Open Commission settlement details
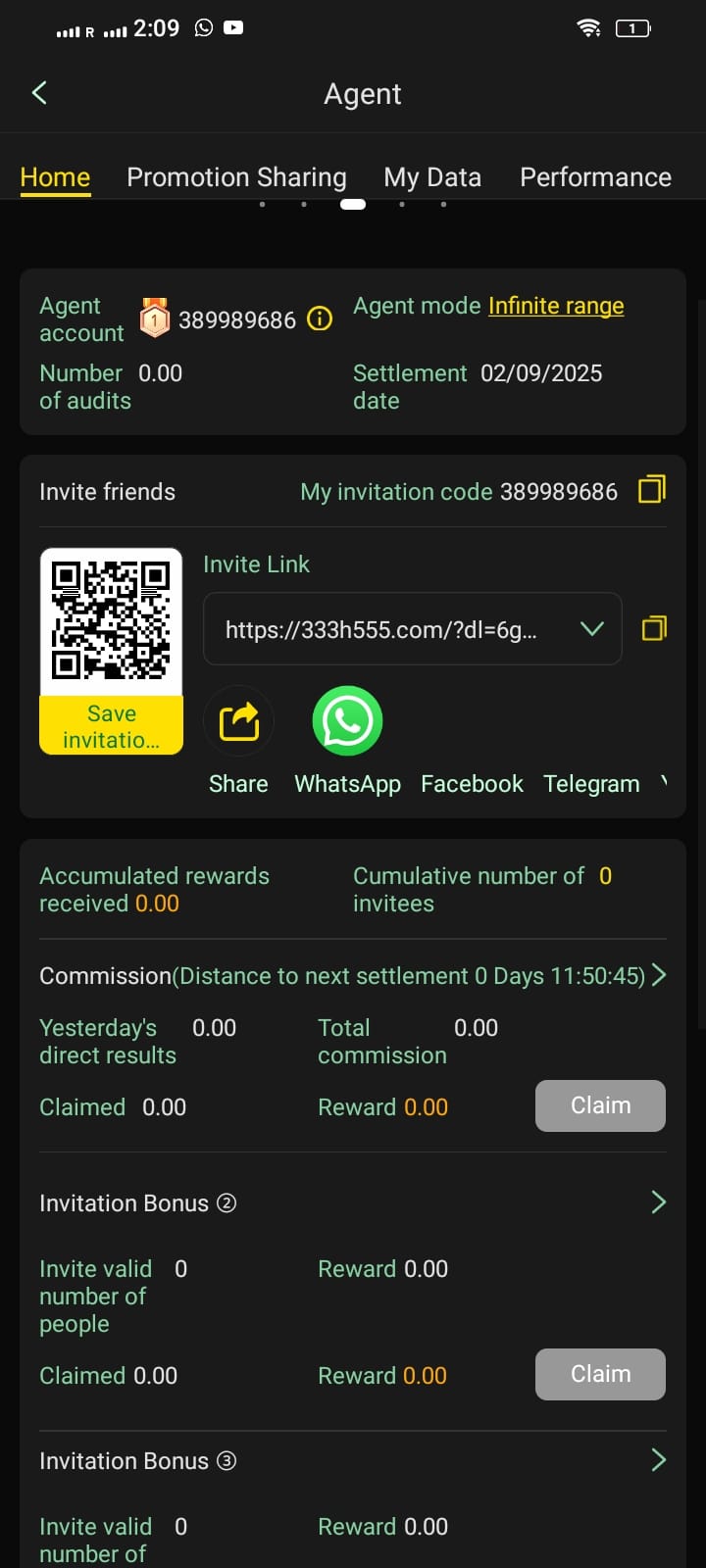 point(658,975)
